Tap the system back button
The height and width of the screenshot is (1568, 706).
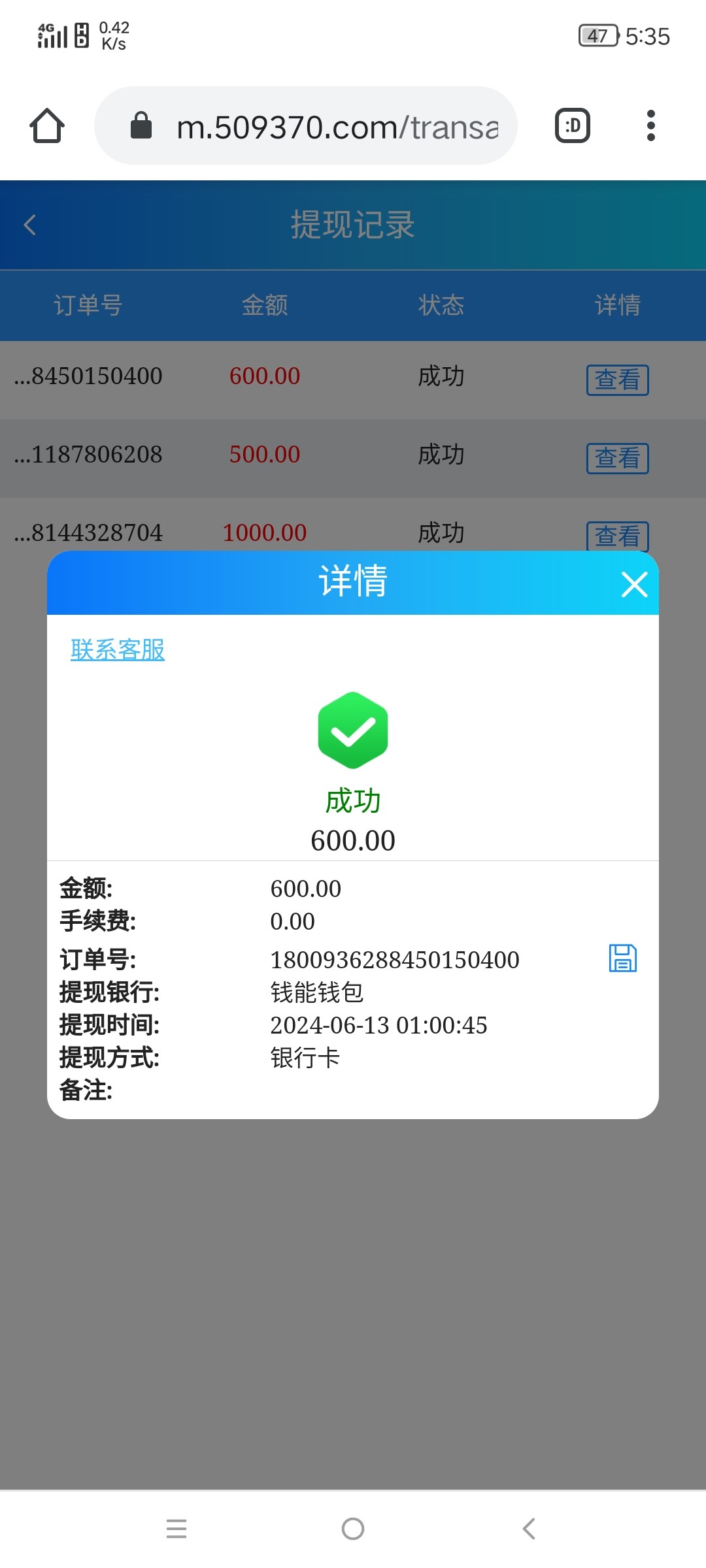529,1529
